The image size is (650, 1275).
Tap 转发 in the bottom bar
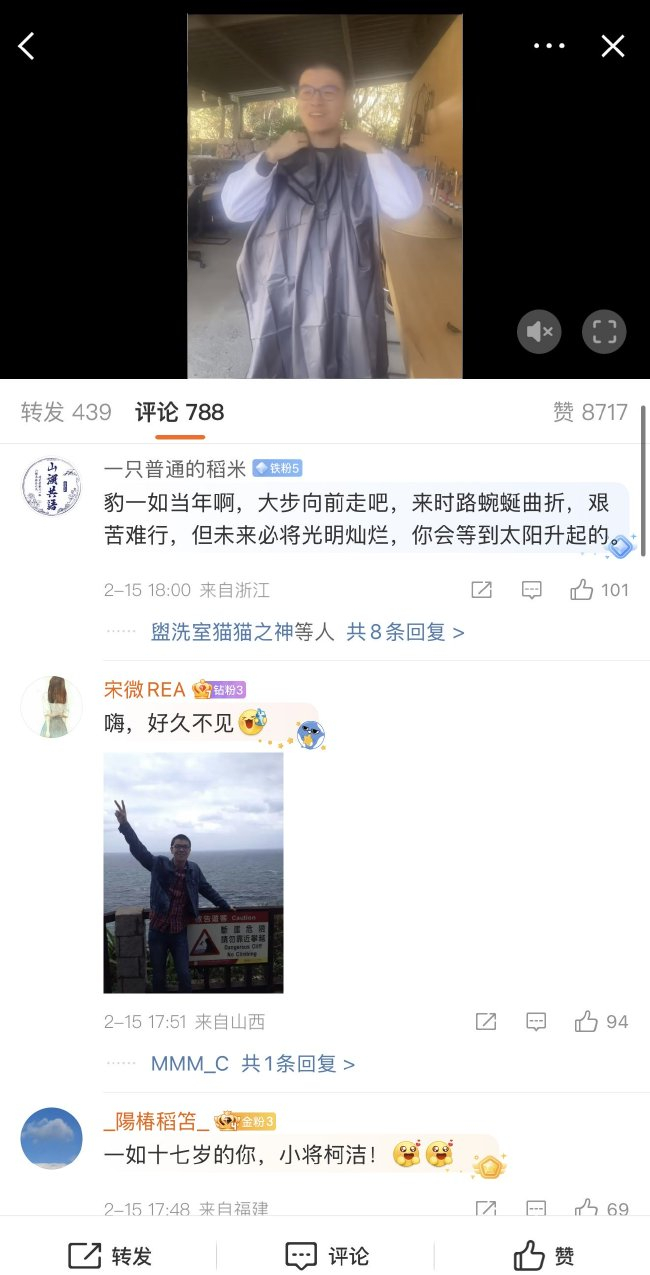coord(110,1256)
